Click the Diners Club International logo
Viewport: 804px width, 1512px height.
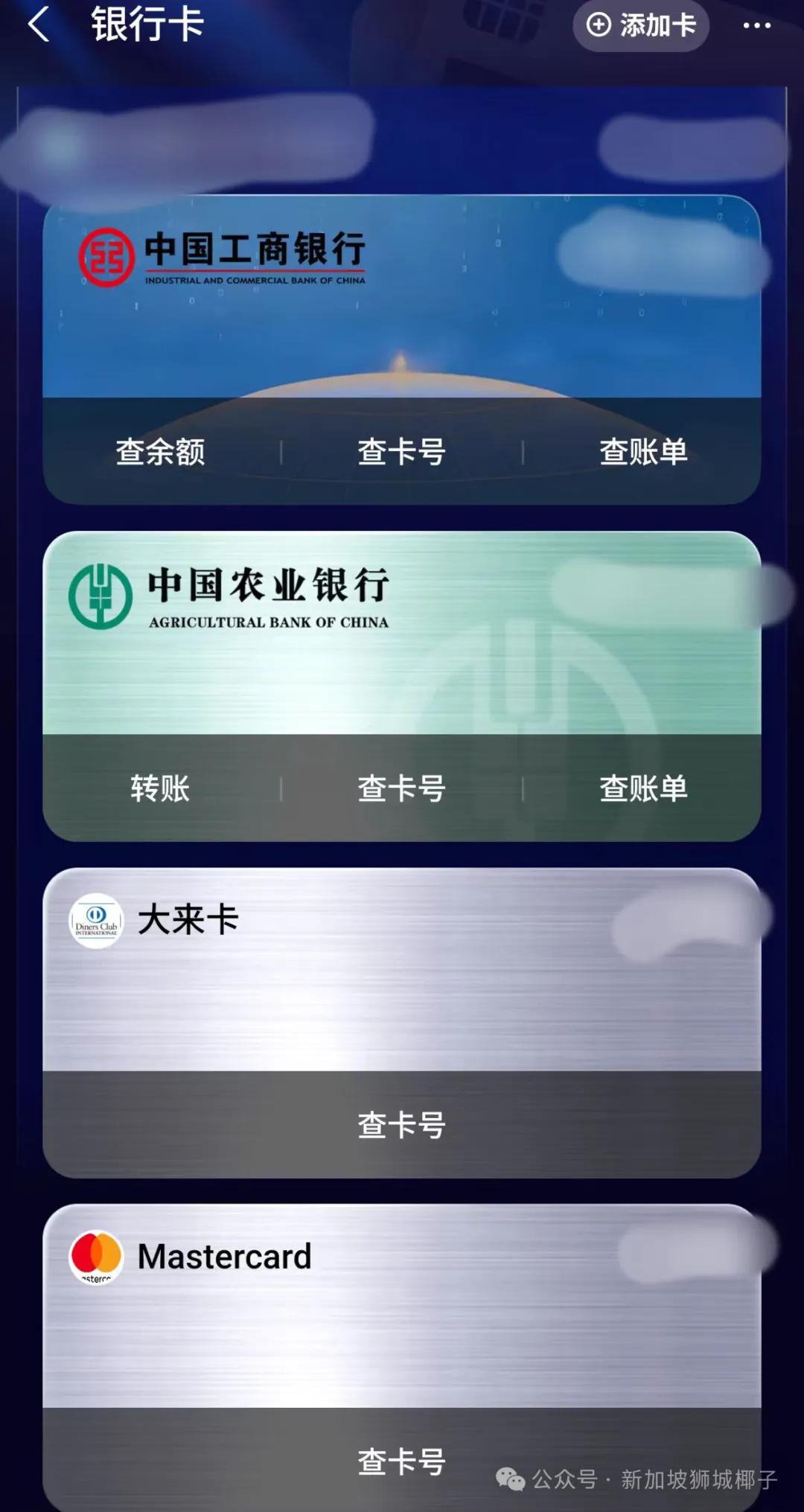click(x=95, y=922)
